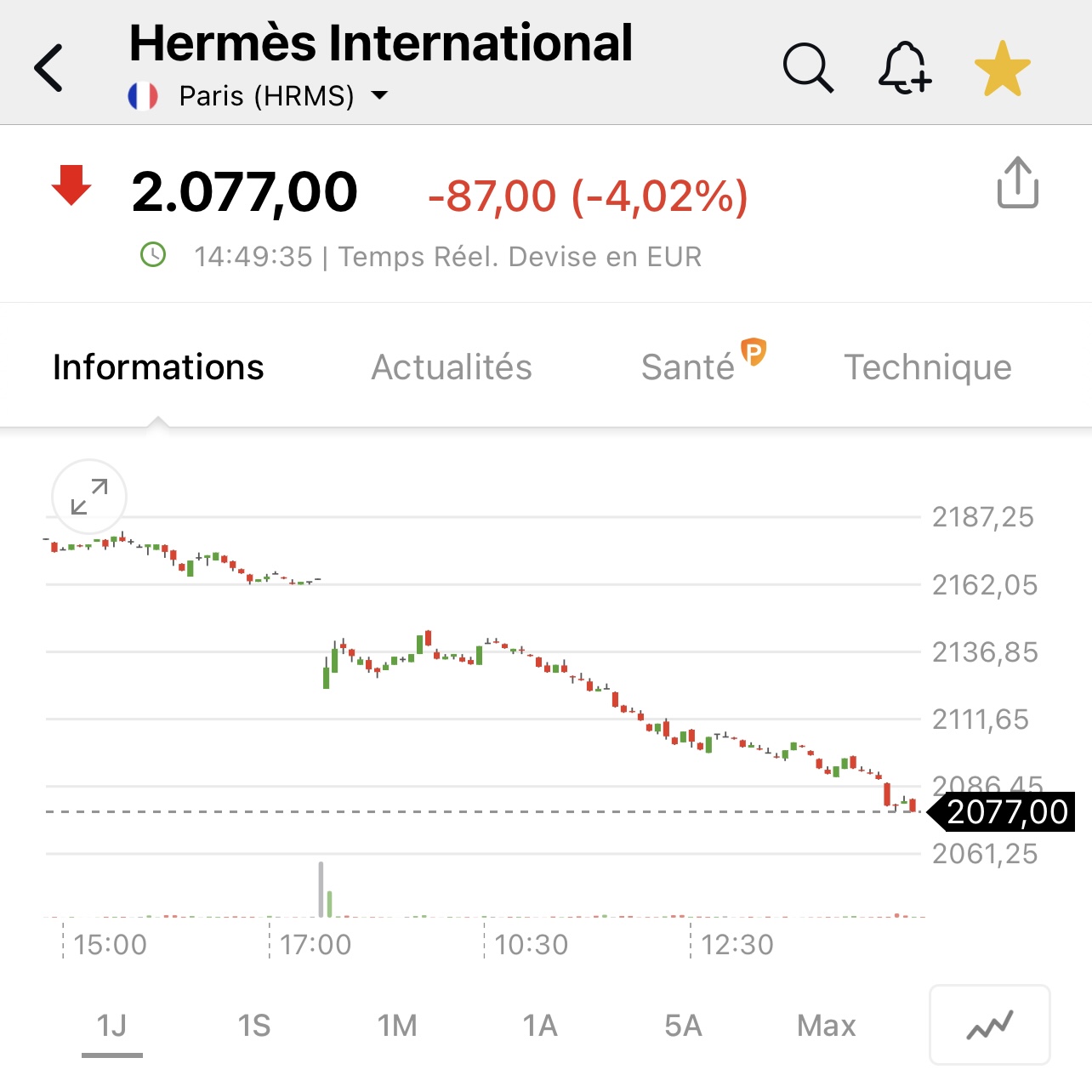
Task: Remove Hermès from favorites via star
Action: (1002, 69)
